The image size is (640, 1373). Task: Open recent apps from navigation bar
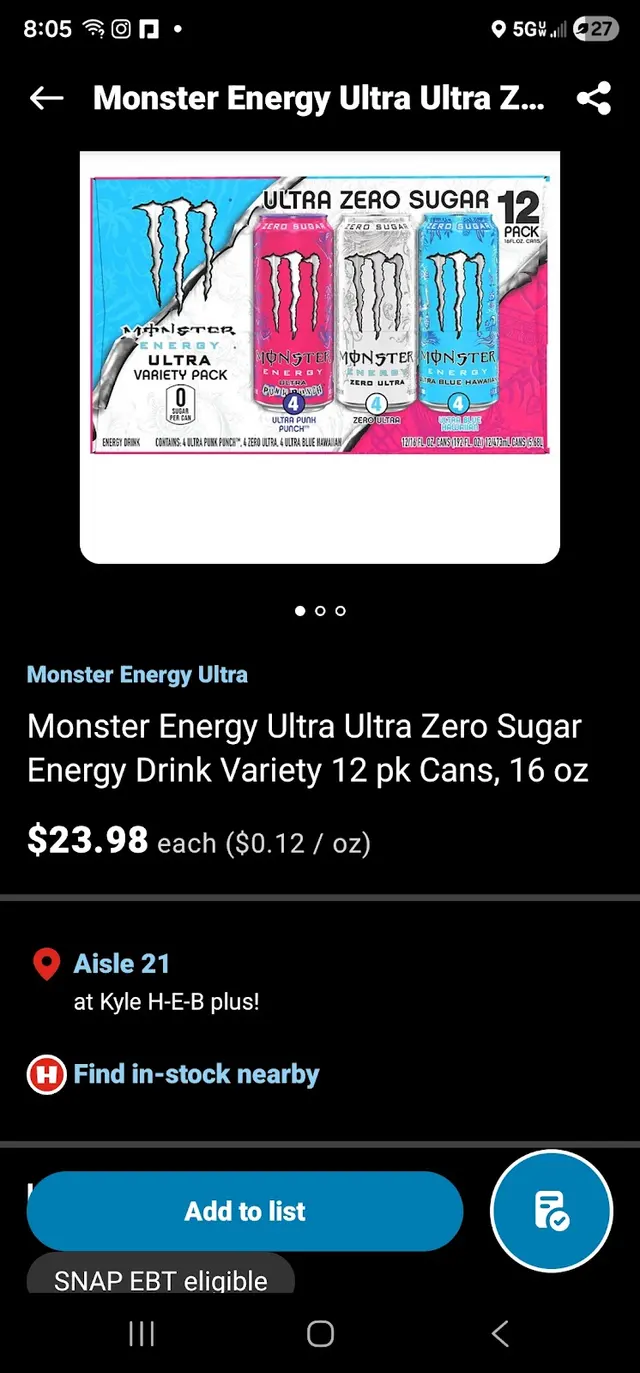[x=141, y=1333]
